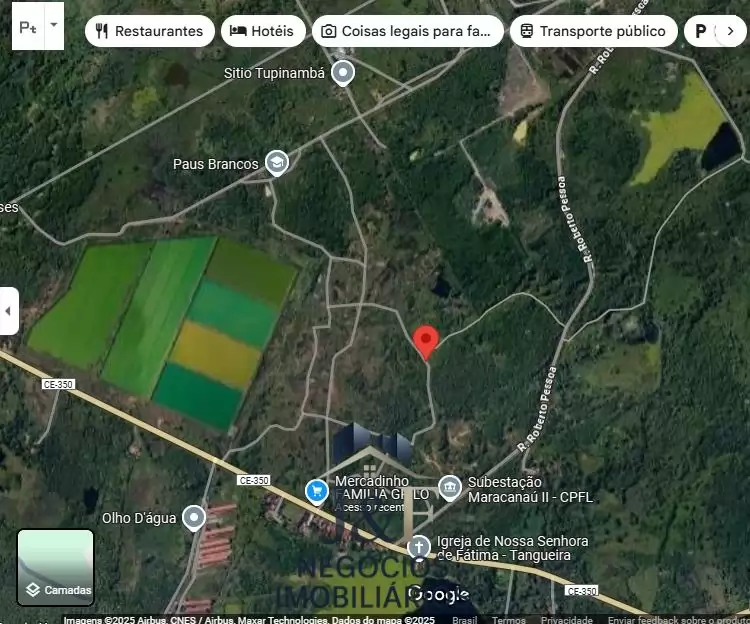The height and width of the screenshot is (624, 750).
Task: Open the Sítio Tupinambá place marker
Action: tap(343, 73)
